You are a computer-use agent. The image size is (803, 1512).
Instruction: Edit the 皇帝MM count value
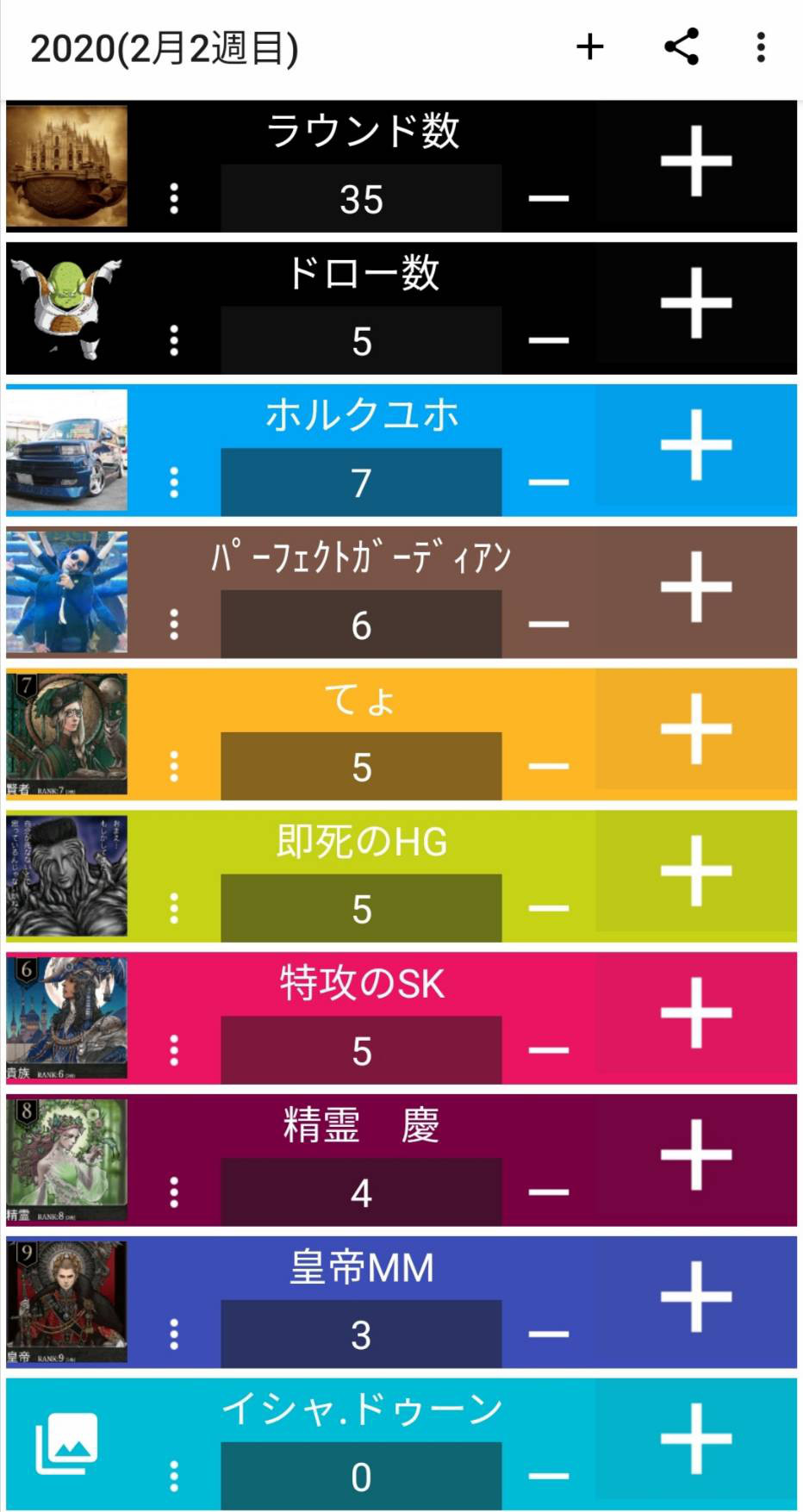[361, 1335]
